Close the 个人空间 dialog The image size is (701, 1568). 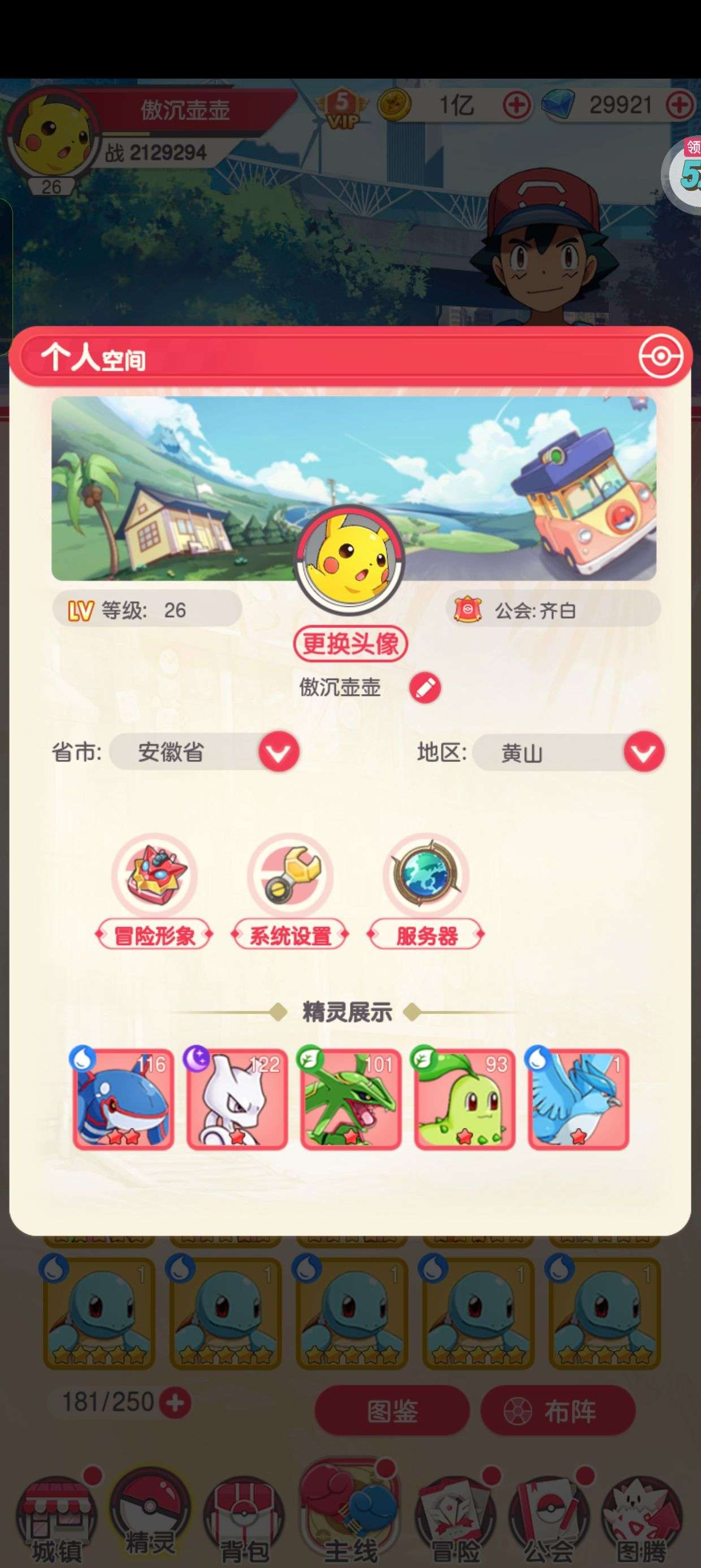point(660,356)
